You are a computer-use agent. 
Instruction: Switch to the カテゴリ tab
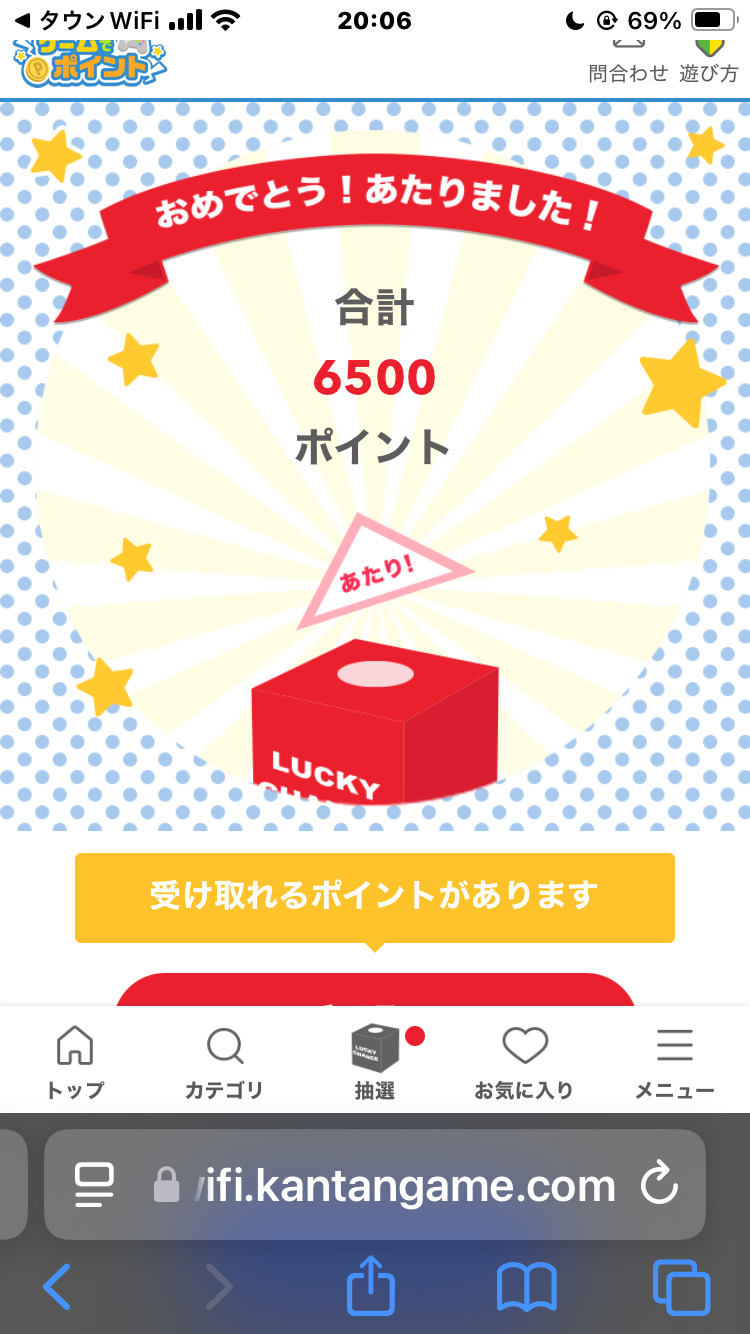click(x=224, y=1063)
